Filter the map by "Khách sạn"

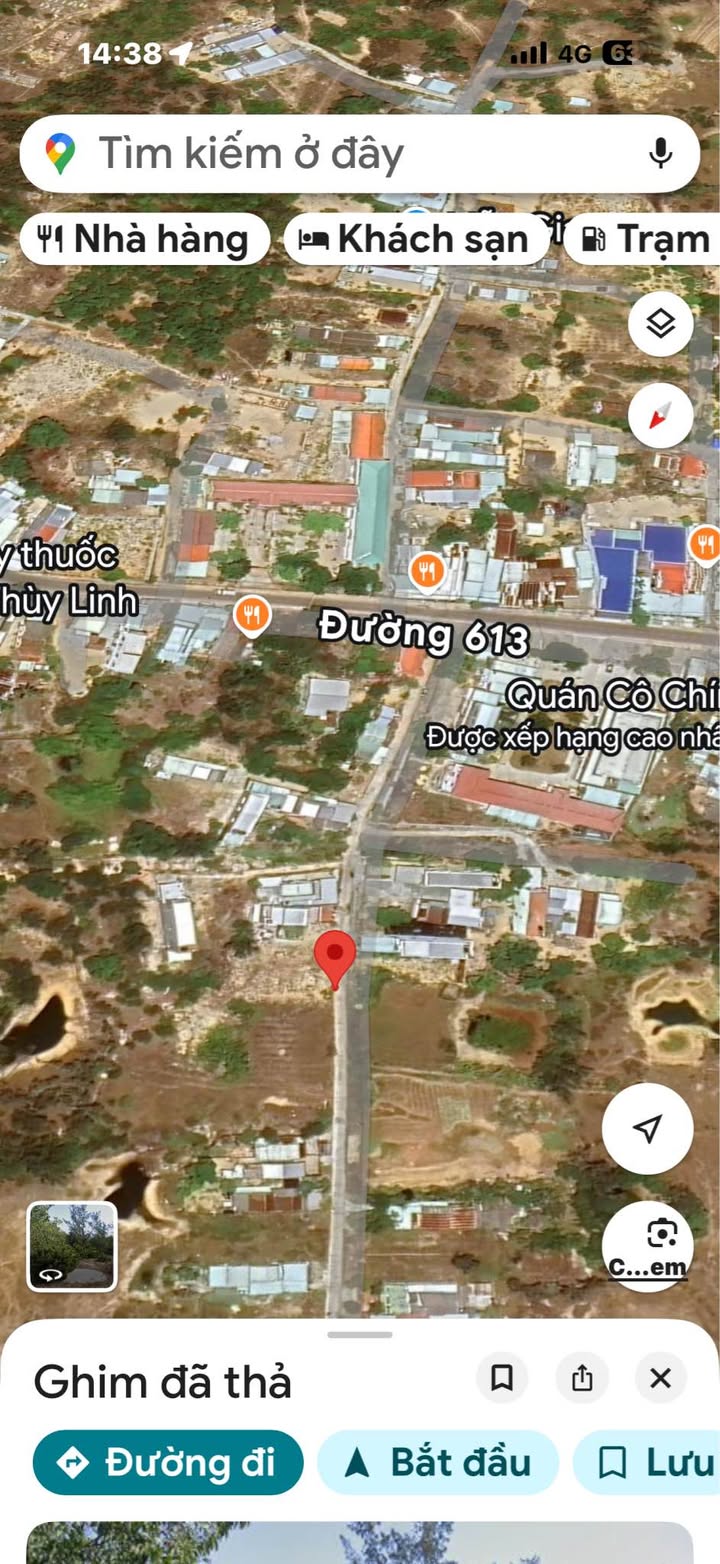pyautogui.click(x=417, y=240)
